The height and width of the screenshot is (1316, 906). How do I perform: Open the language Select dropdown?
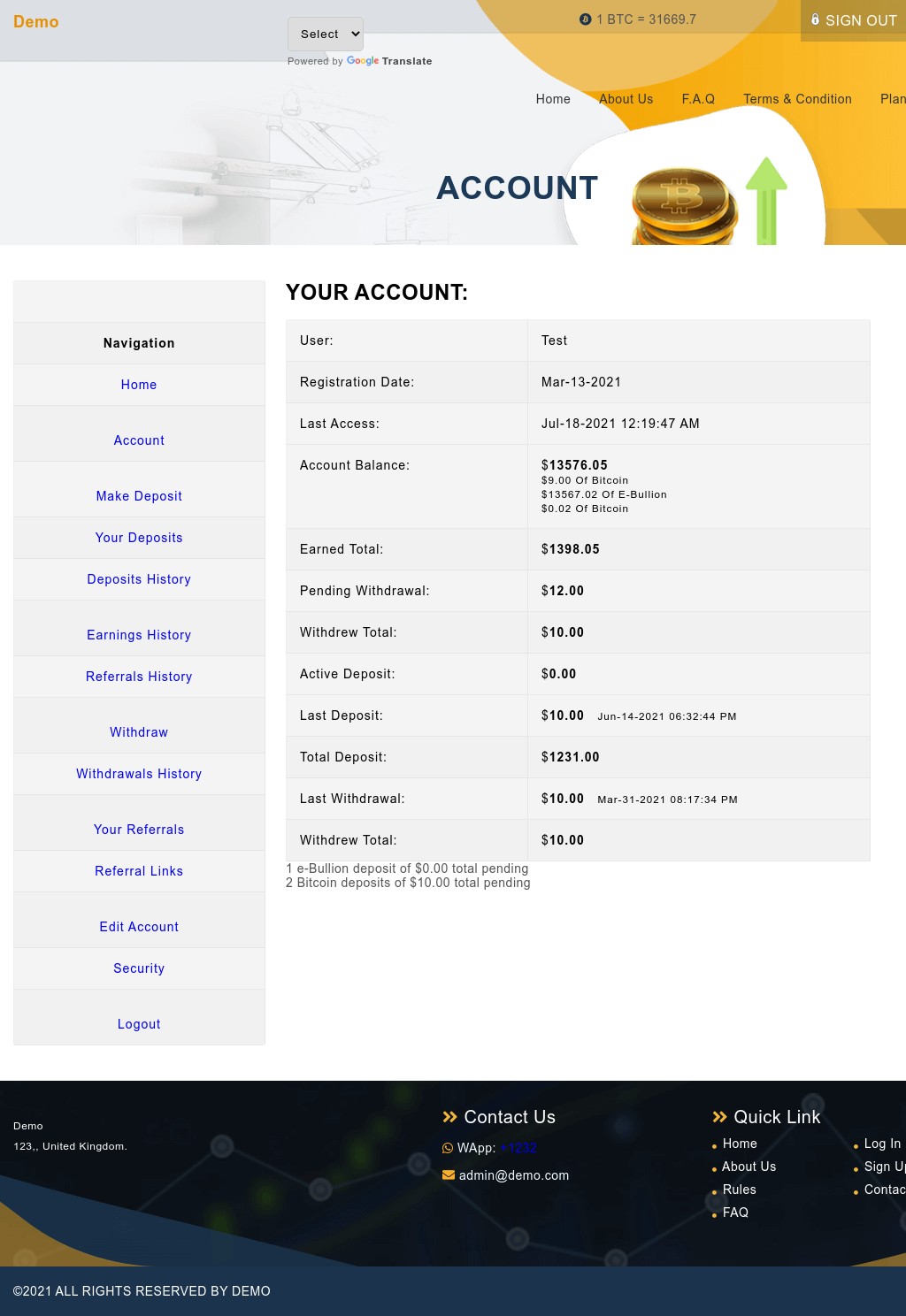coord(326,34)
